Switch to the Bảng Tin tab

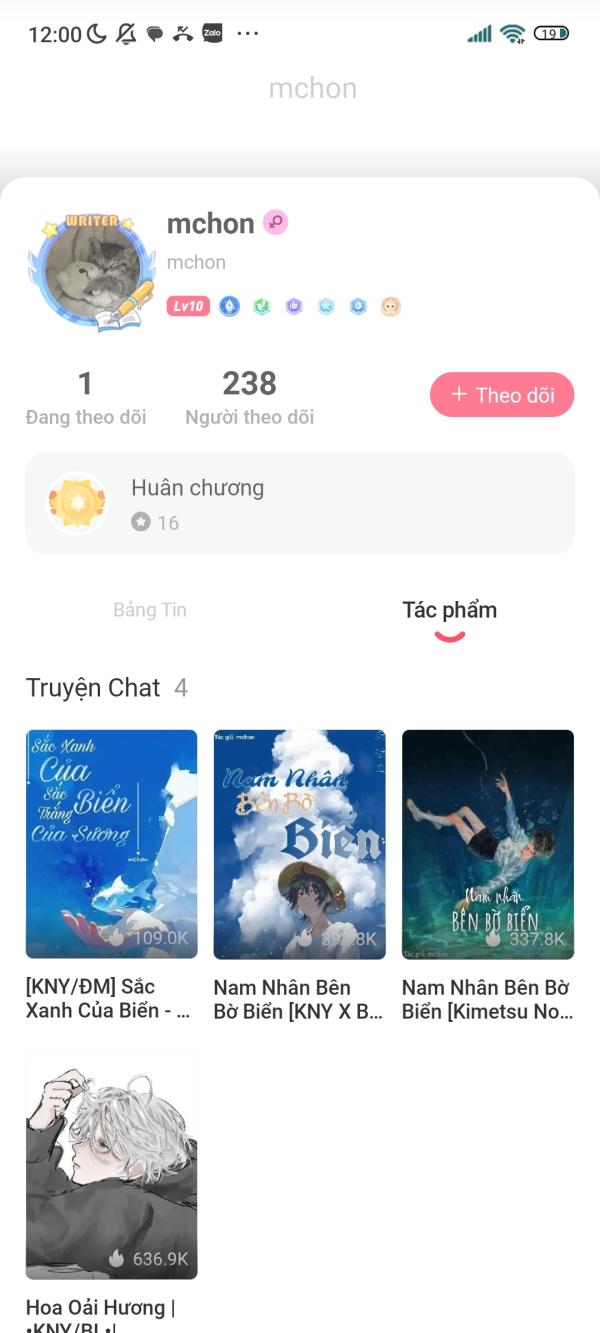(150, 610)
